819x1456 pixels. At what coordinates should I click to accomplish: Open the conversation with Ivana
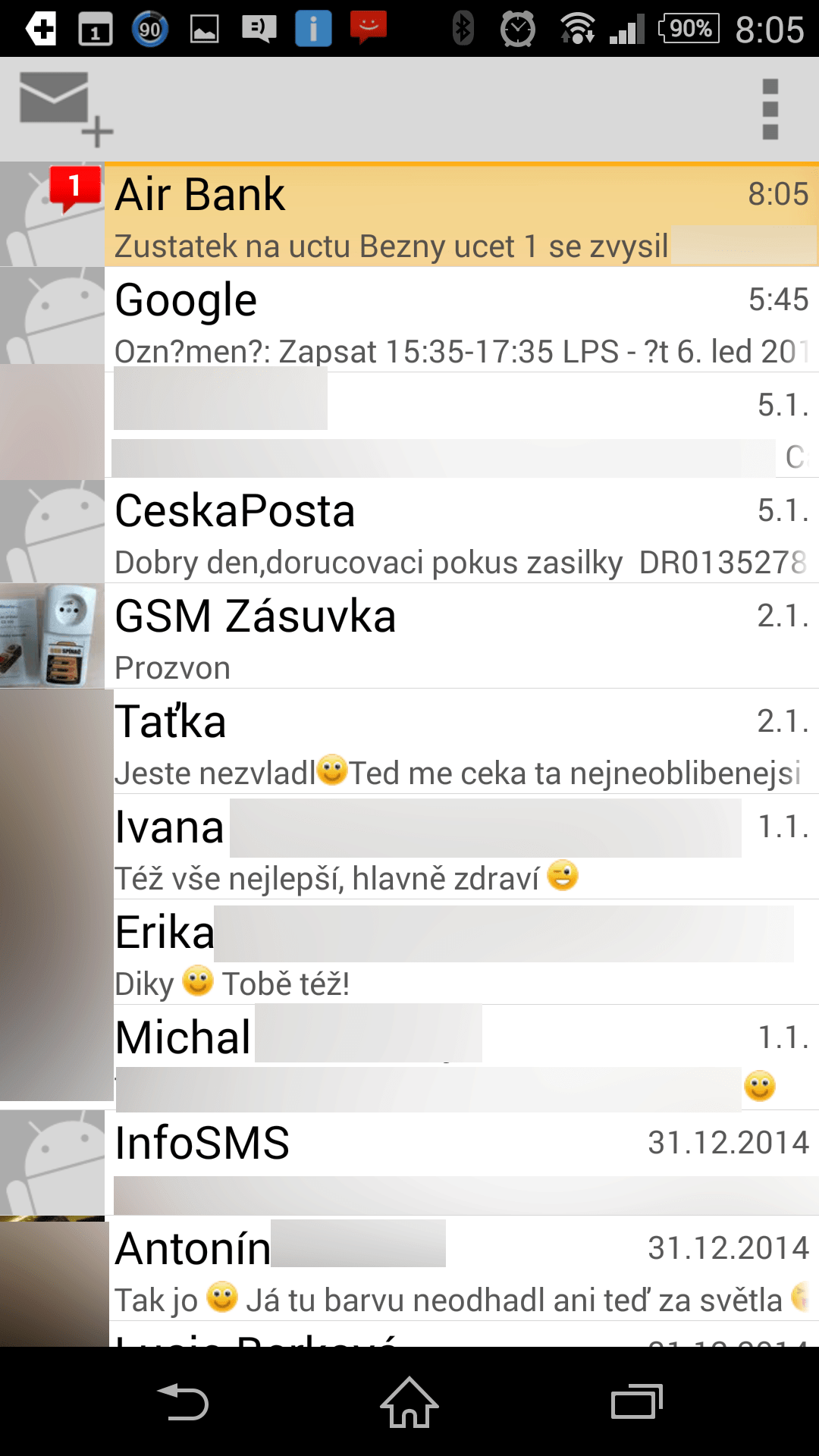pyautogui.click(x=455, y=848)
